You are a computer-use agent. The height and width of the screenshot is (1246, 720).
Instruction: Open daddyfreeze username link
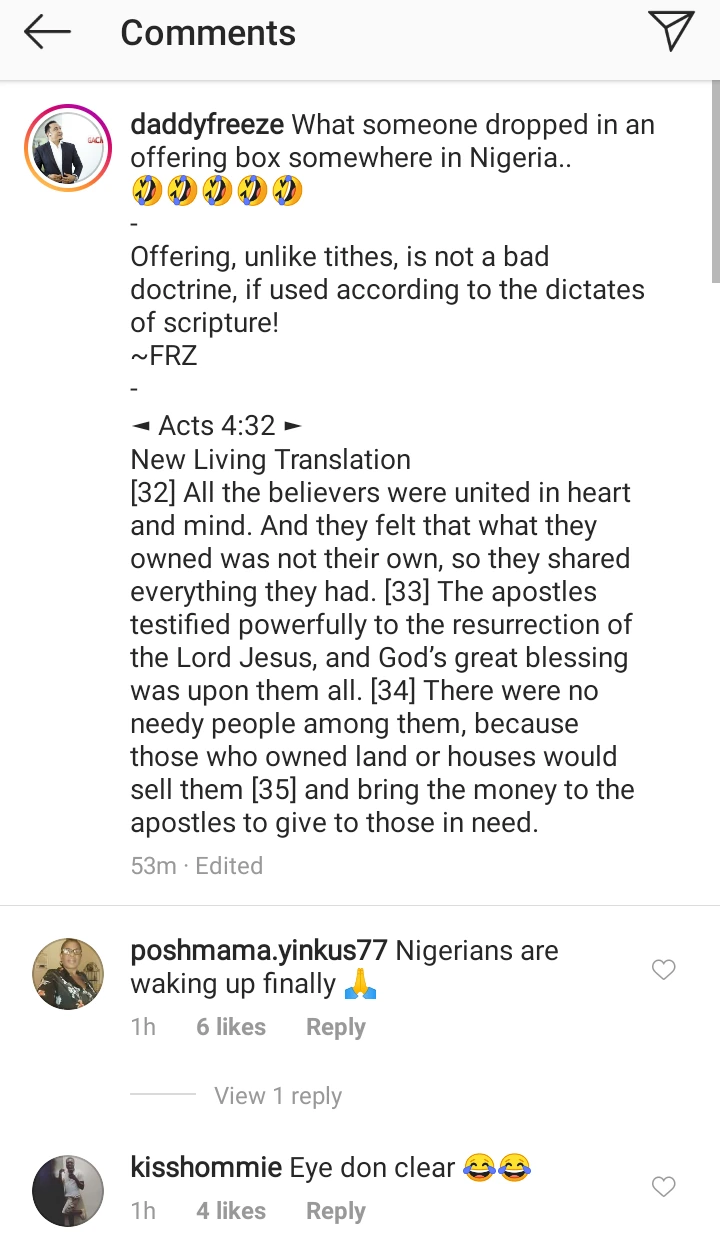(x=207, y=125)
